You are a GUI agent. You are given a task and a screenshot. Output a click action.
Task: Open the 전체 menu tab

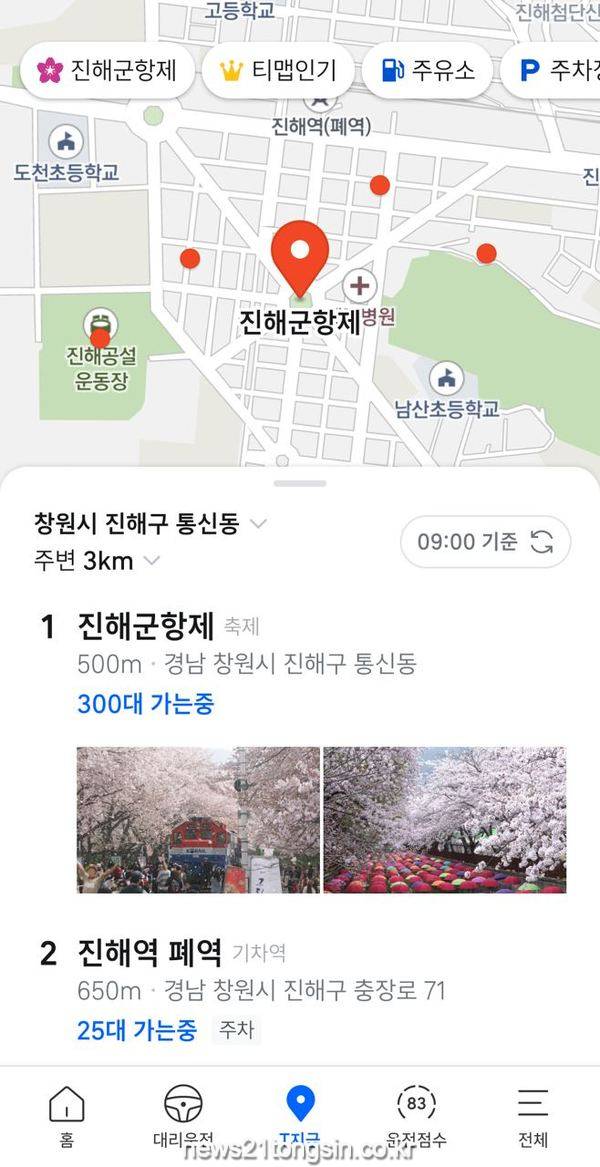click(x=533, y=1115)
